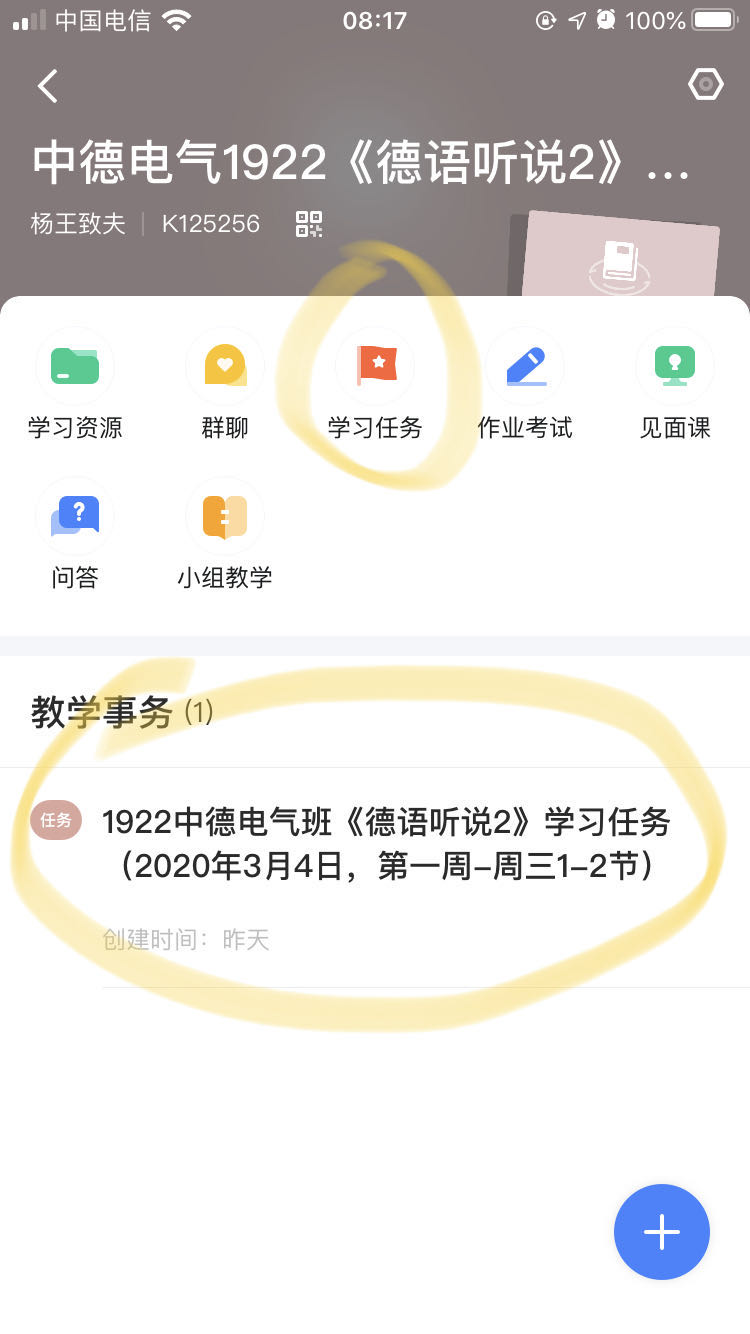Screen dimensions: 750x1334
Task: Open 问答 Q&A section
Action: pos(75,535)
